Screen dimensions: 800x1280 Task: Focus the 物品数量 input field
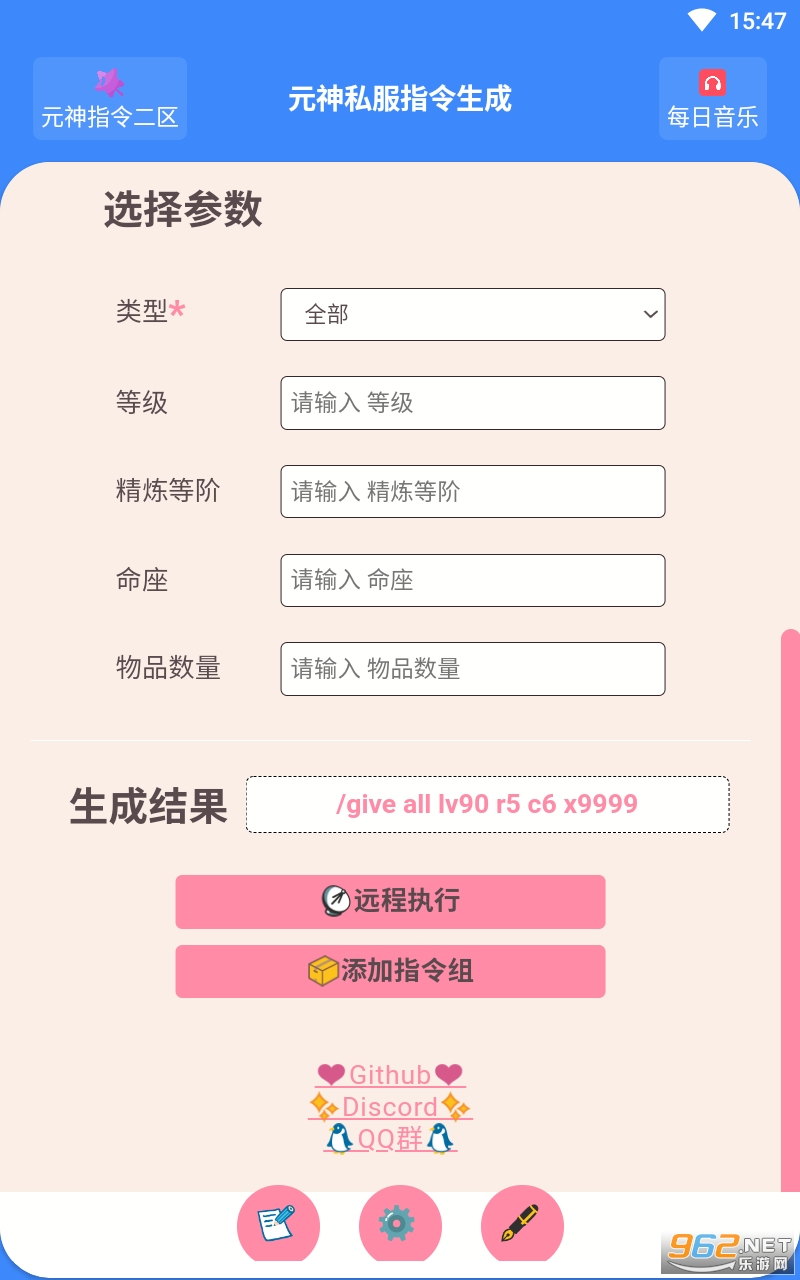point(473,669)
